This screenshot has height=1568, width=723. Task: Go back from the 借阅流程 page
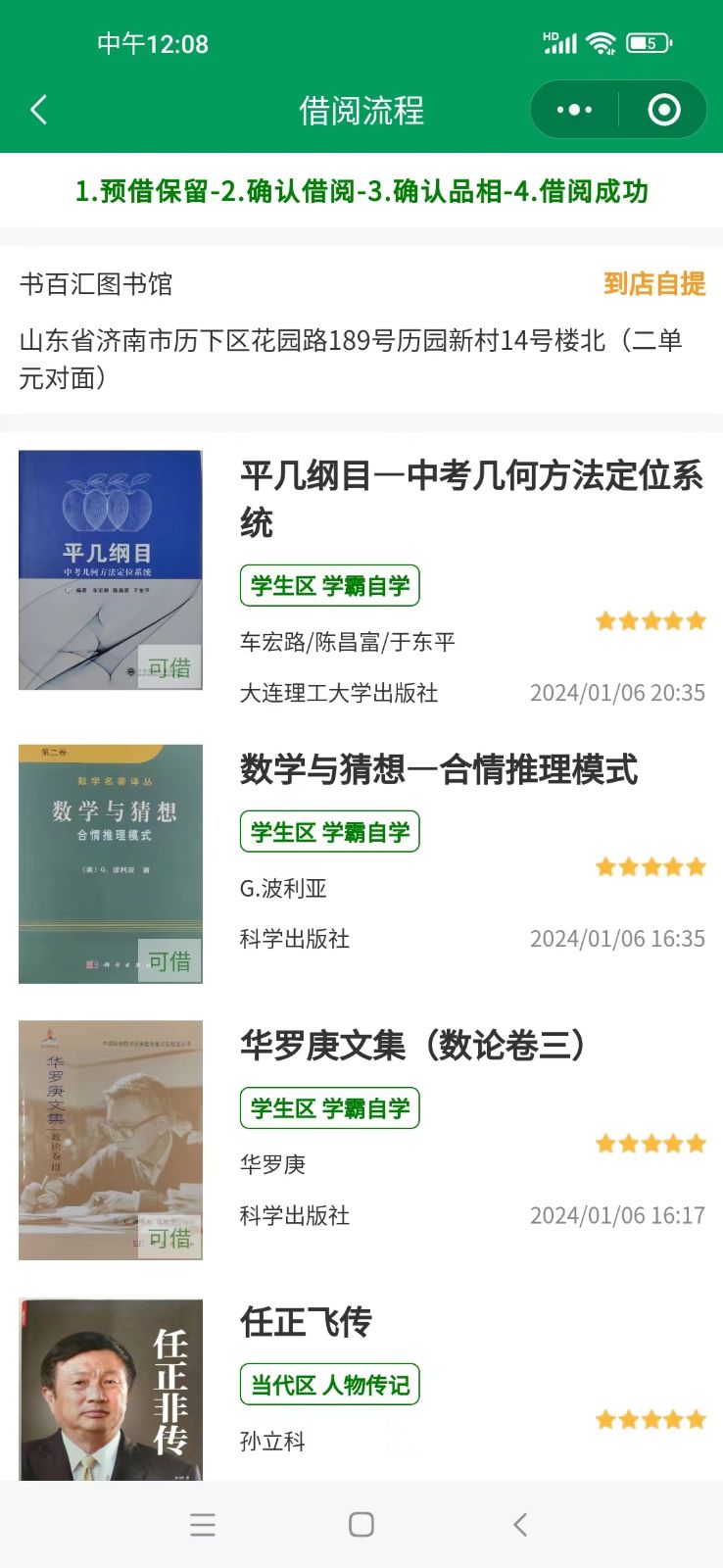tap(39, 110)
